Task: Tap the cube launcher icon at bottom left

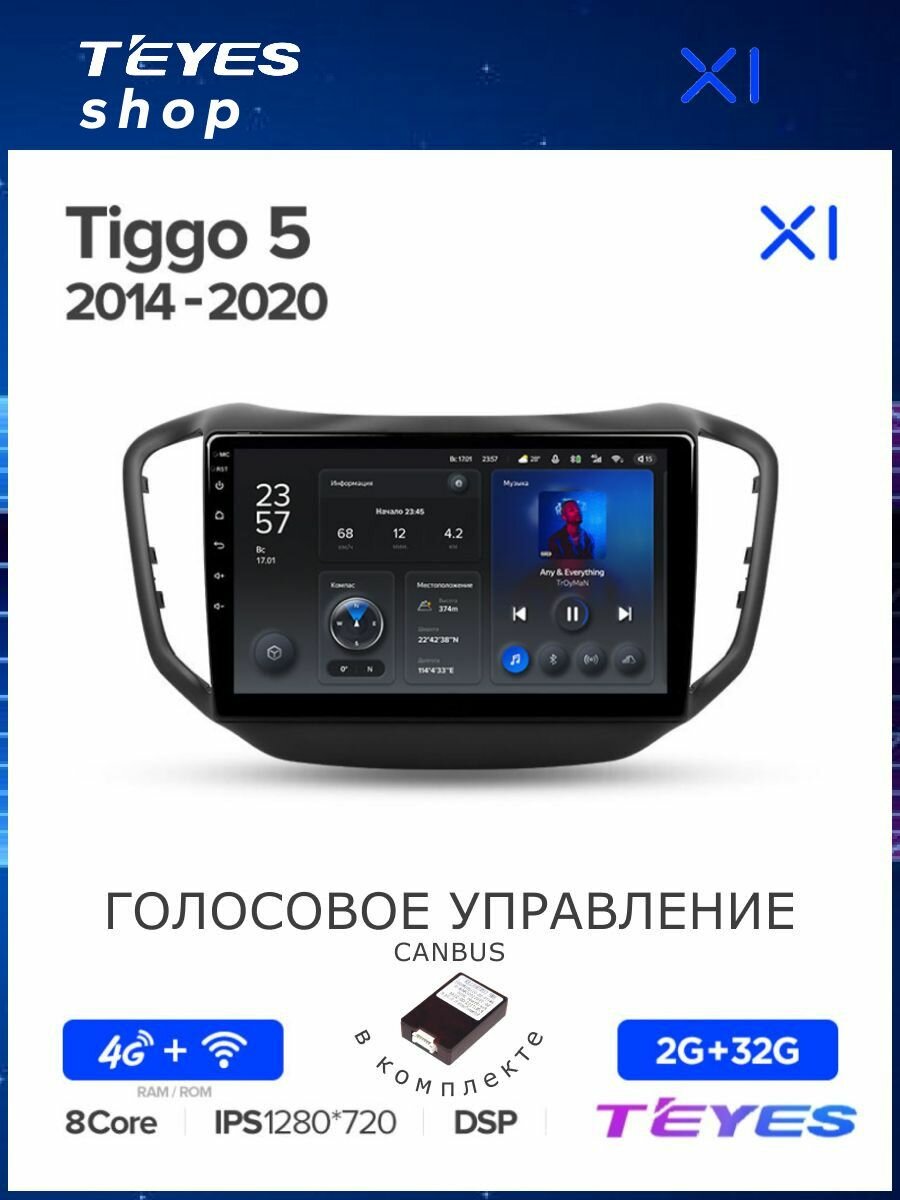Action: pyautogui.click(x=274, y=652)
